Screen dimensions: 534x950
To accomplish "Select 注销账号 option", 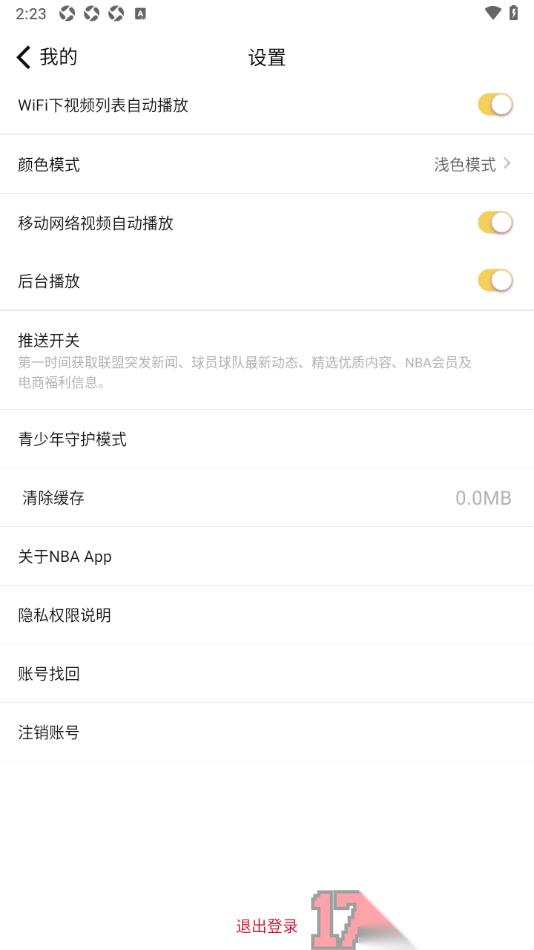I will click(x=267, y=732).
